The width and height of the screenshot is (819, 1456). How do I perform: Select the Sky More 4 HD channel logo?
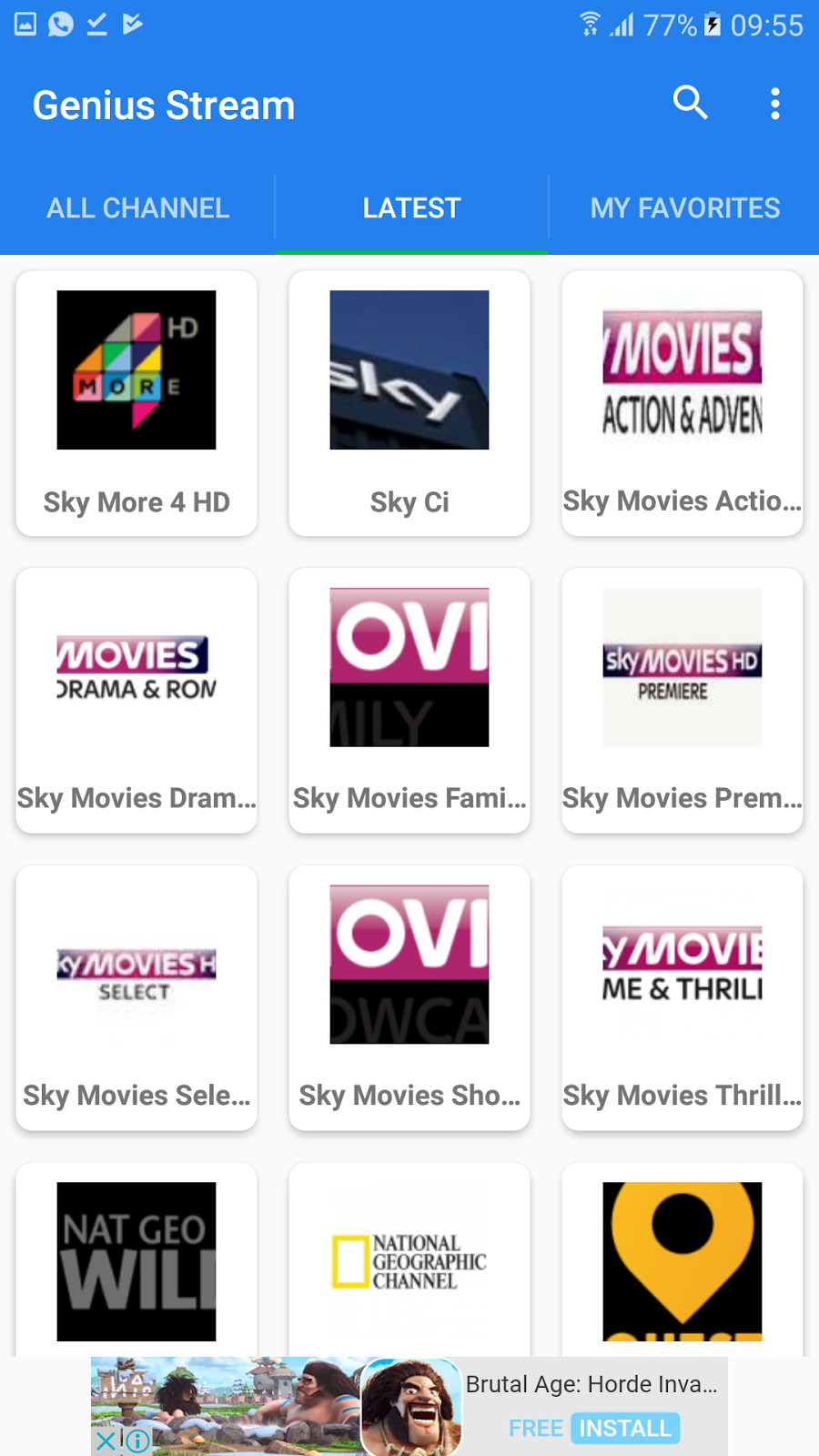coord(136,369)
